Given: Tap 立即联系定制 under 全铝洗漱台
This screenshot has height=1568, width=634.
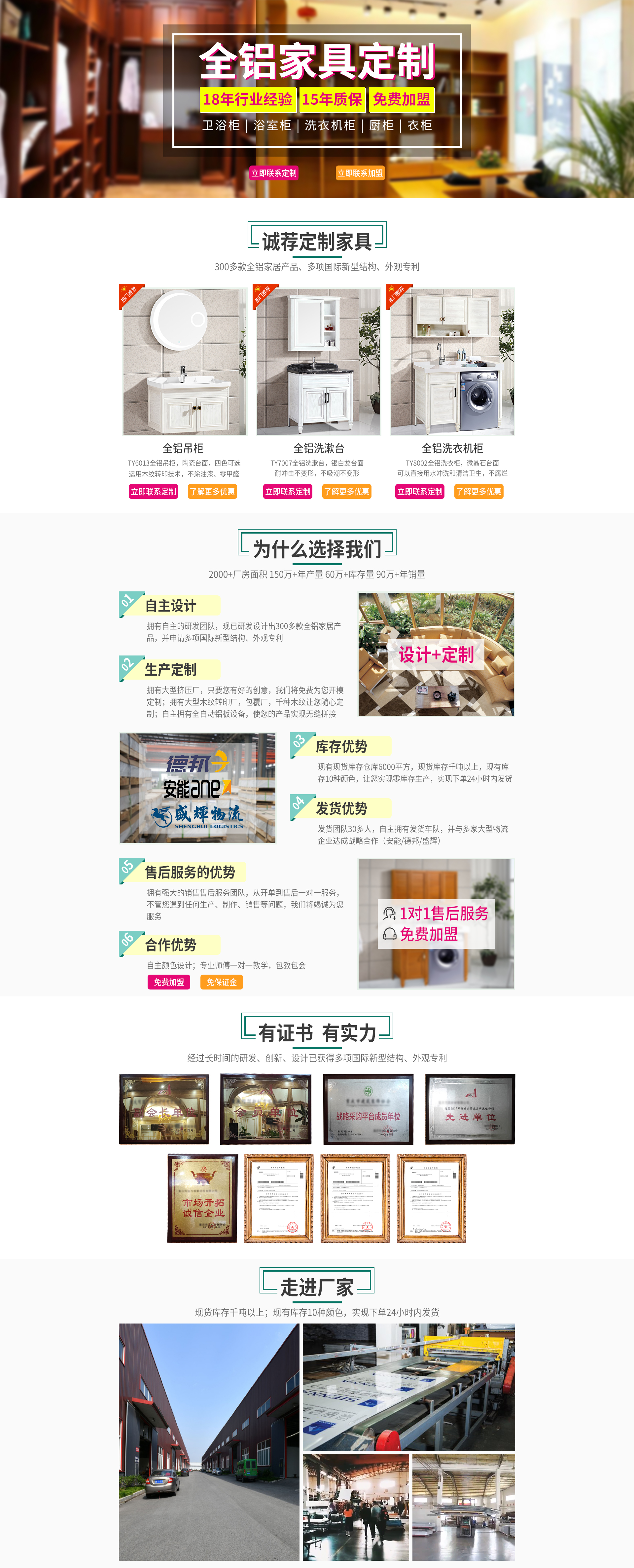Looking at the screenshot, I should click(x=288, y=491).
